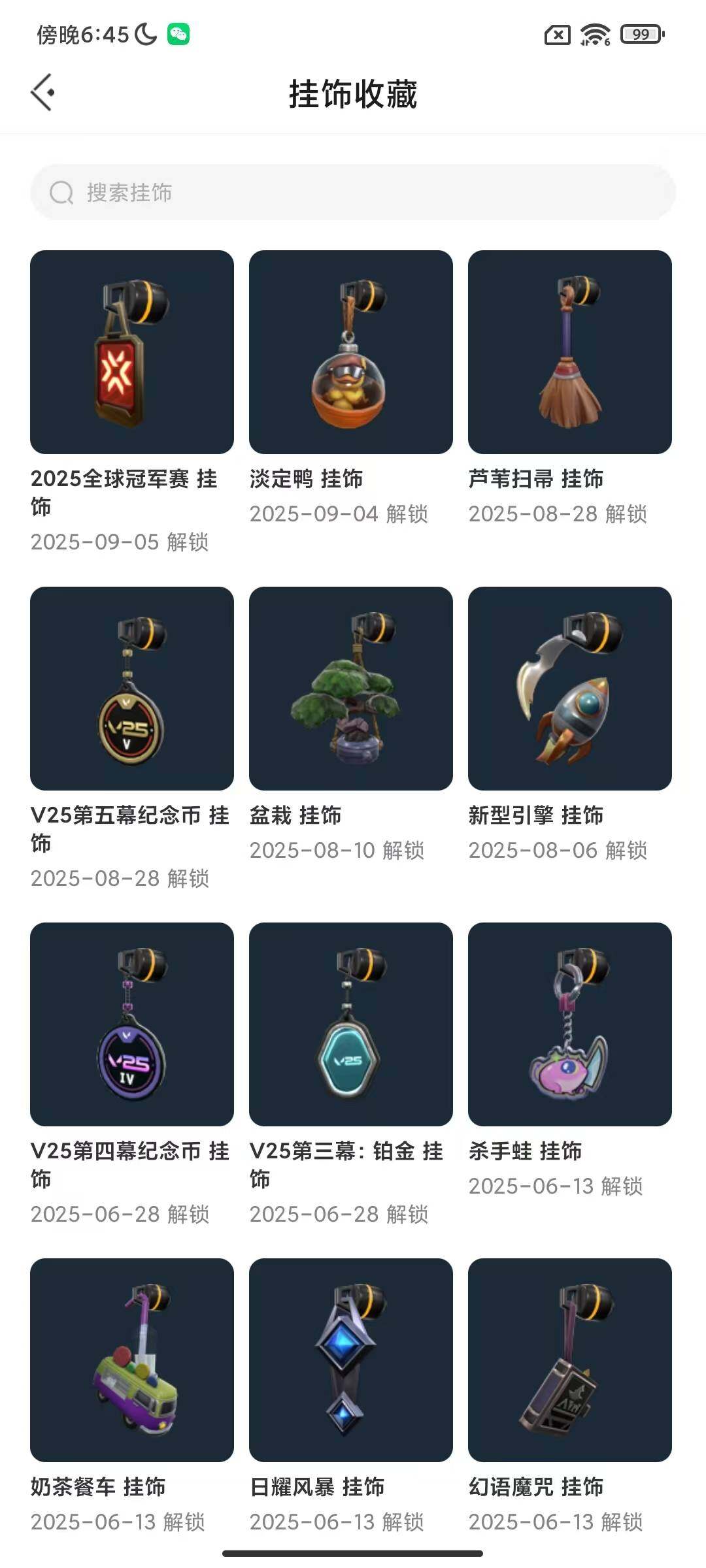View the 杀手蛙 挂饰 item
This screenshot has width=706, height=1568.
click(570, 1024)
